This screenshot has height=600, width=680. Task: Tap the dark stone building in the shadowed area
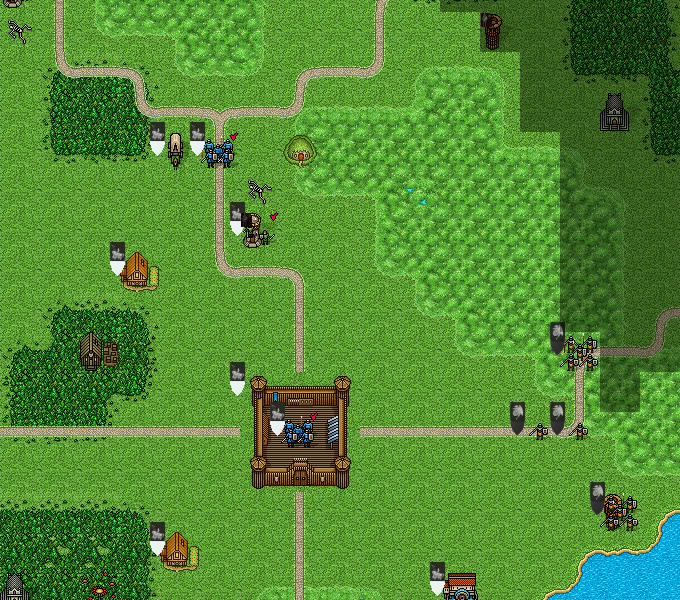pos(614,113)
